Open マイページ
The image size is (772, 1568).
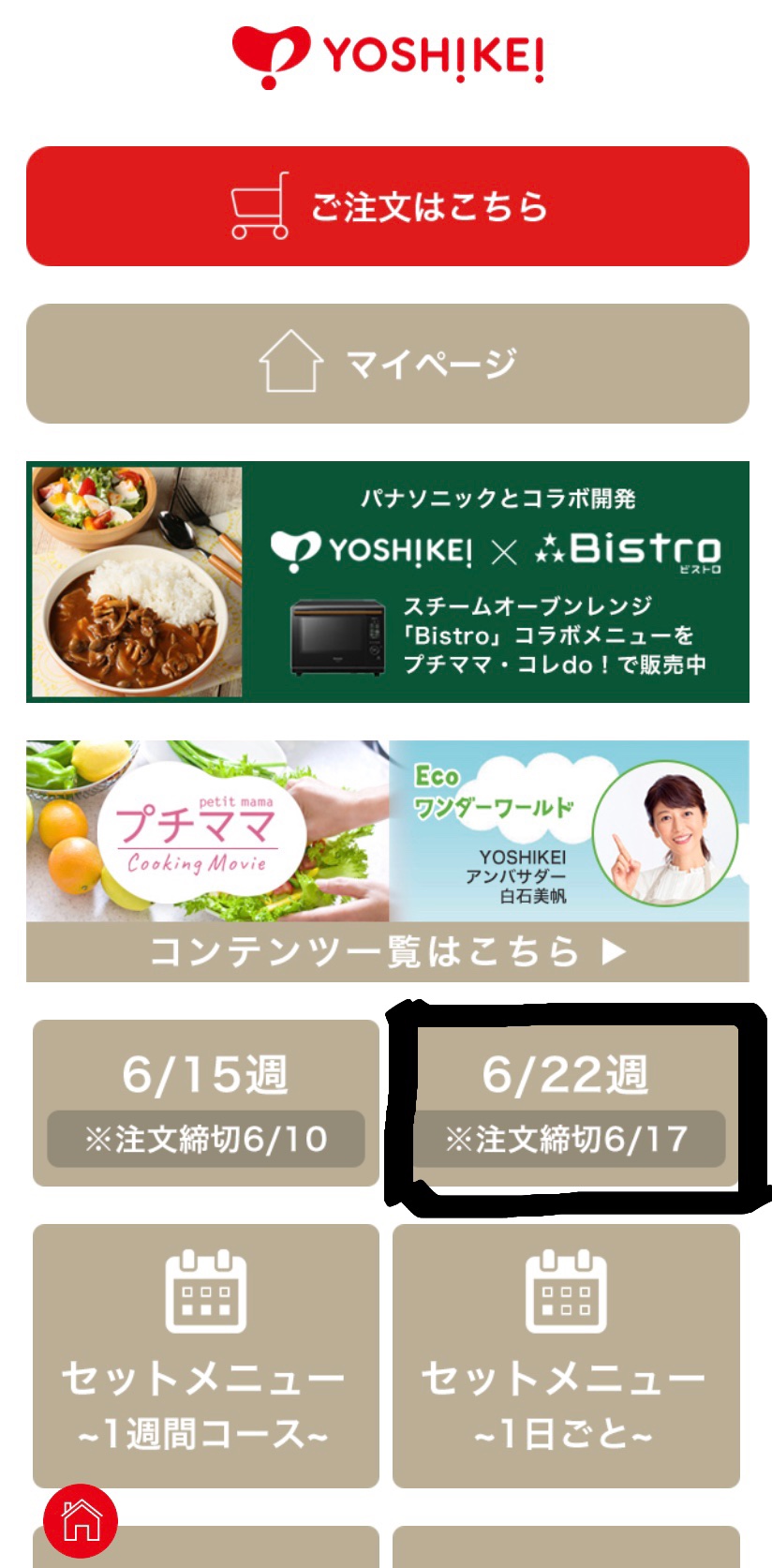[387, 364]
